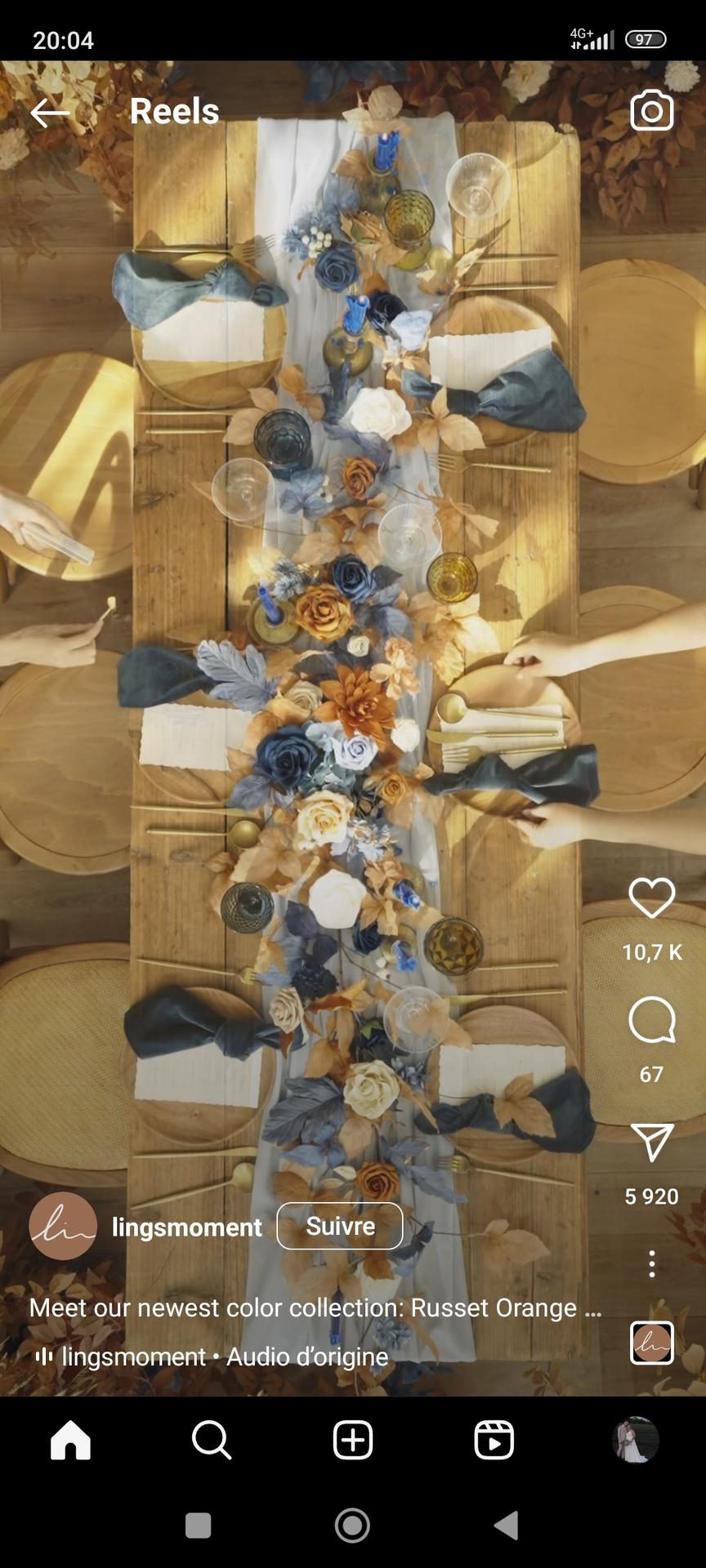This screenshot has height=1568, width=706.
Task: Open the lingsmoment username link
Action: pyautogui.click(x=186, y=1227)
